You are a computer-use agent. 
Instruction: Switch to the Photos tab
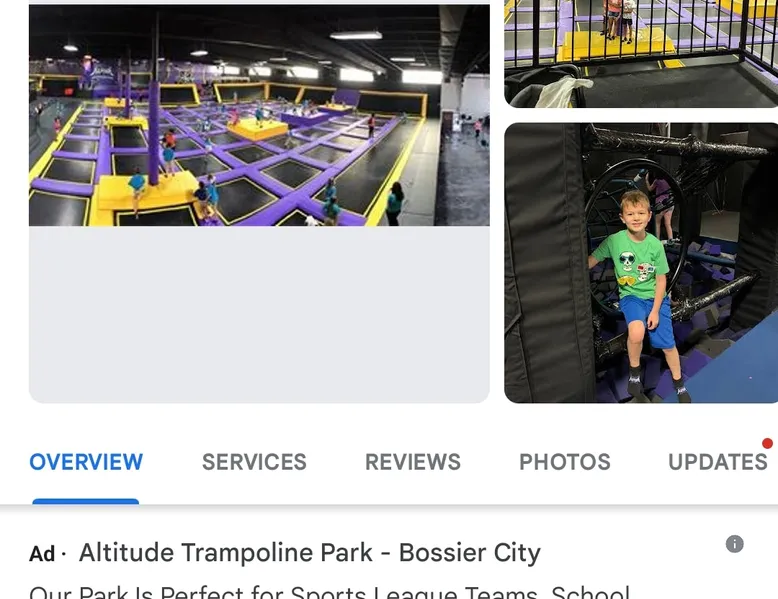[564, 462]
